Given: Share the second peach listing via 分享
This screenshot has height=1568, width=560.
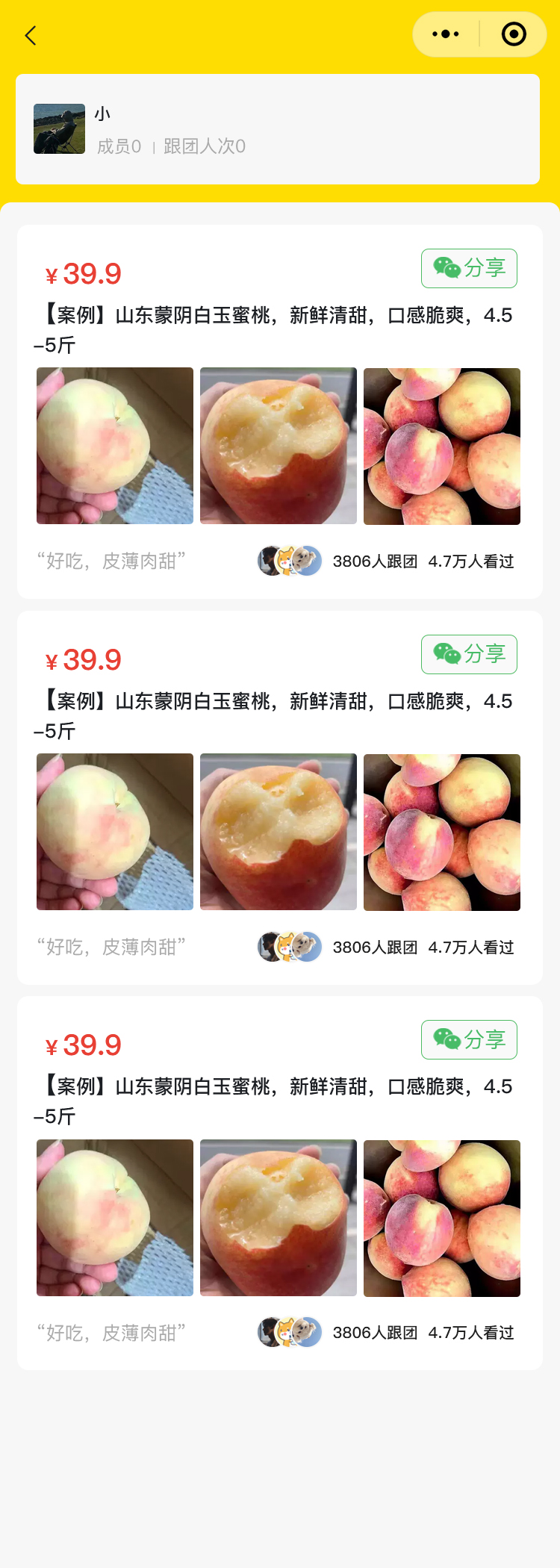Looking at the screenshot, I should point(469,654).
